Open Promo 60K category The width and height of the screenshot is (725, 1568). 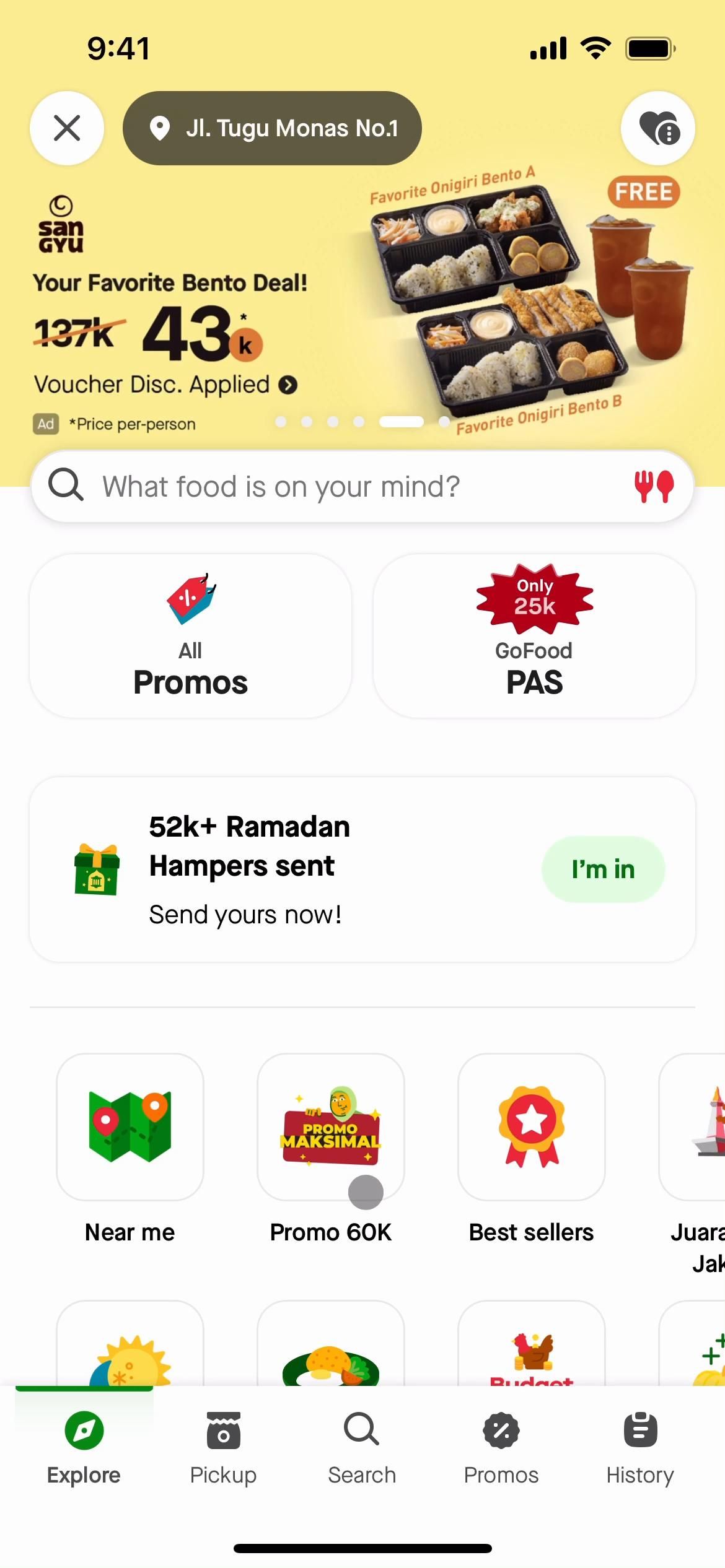(331, 1127)
